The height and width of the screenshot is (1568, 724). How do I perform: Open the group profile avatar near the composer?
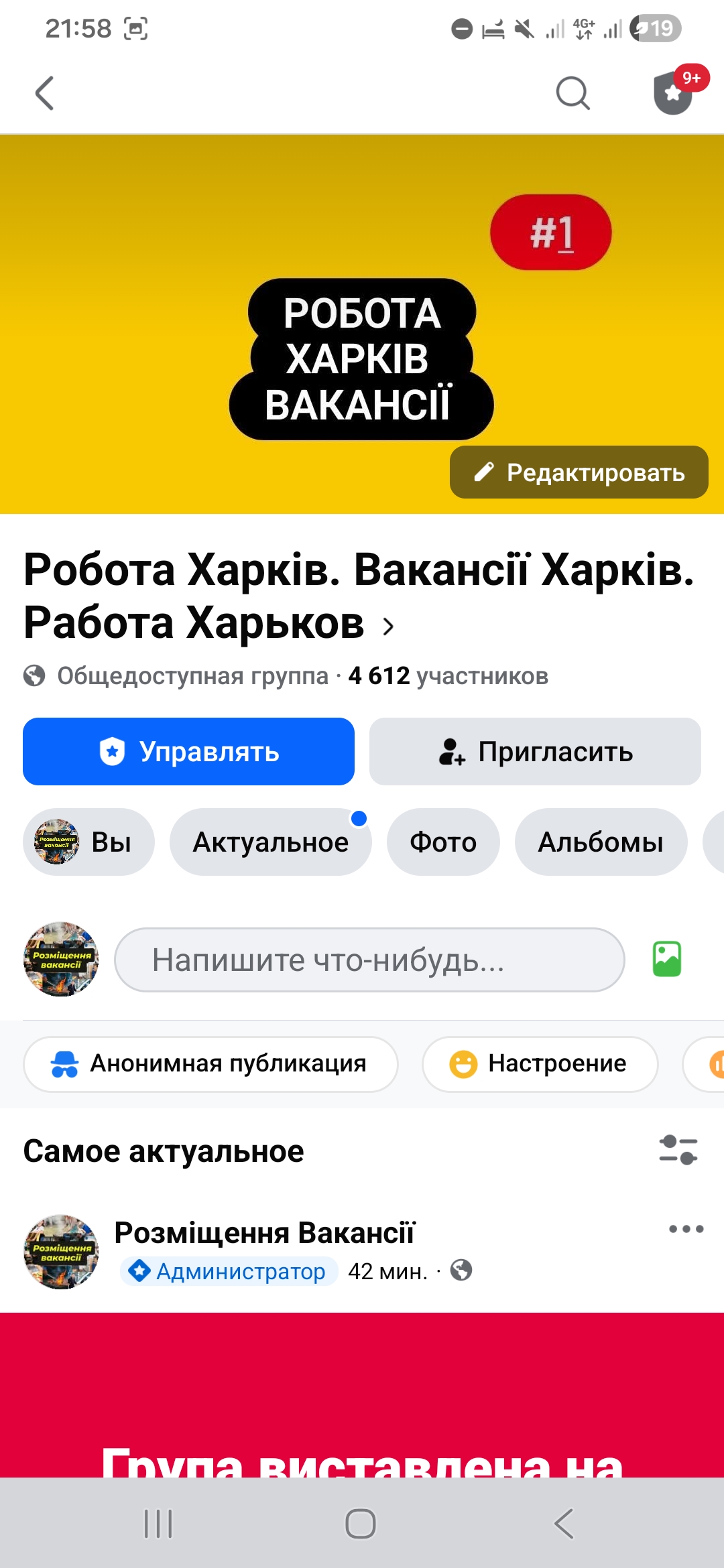[x=60, y=960]
